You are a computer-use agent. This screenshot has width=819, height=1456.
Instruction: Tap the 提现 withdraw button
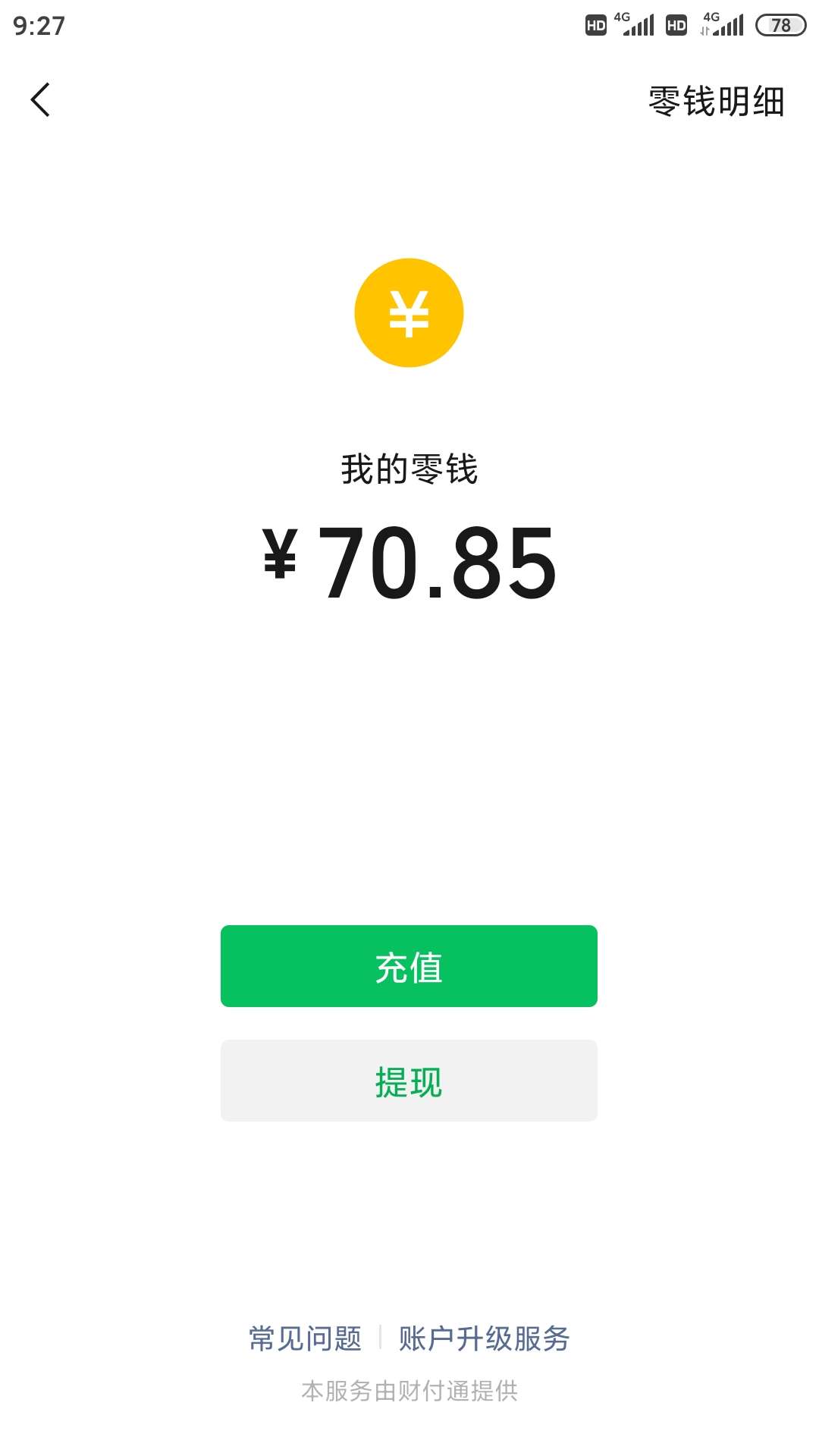coord(409,1081)
